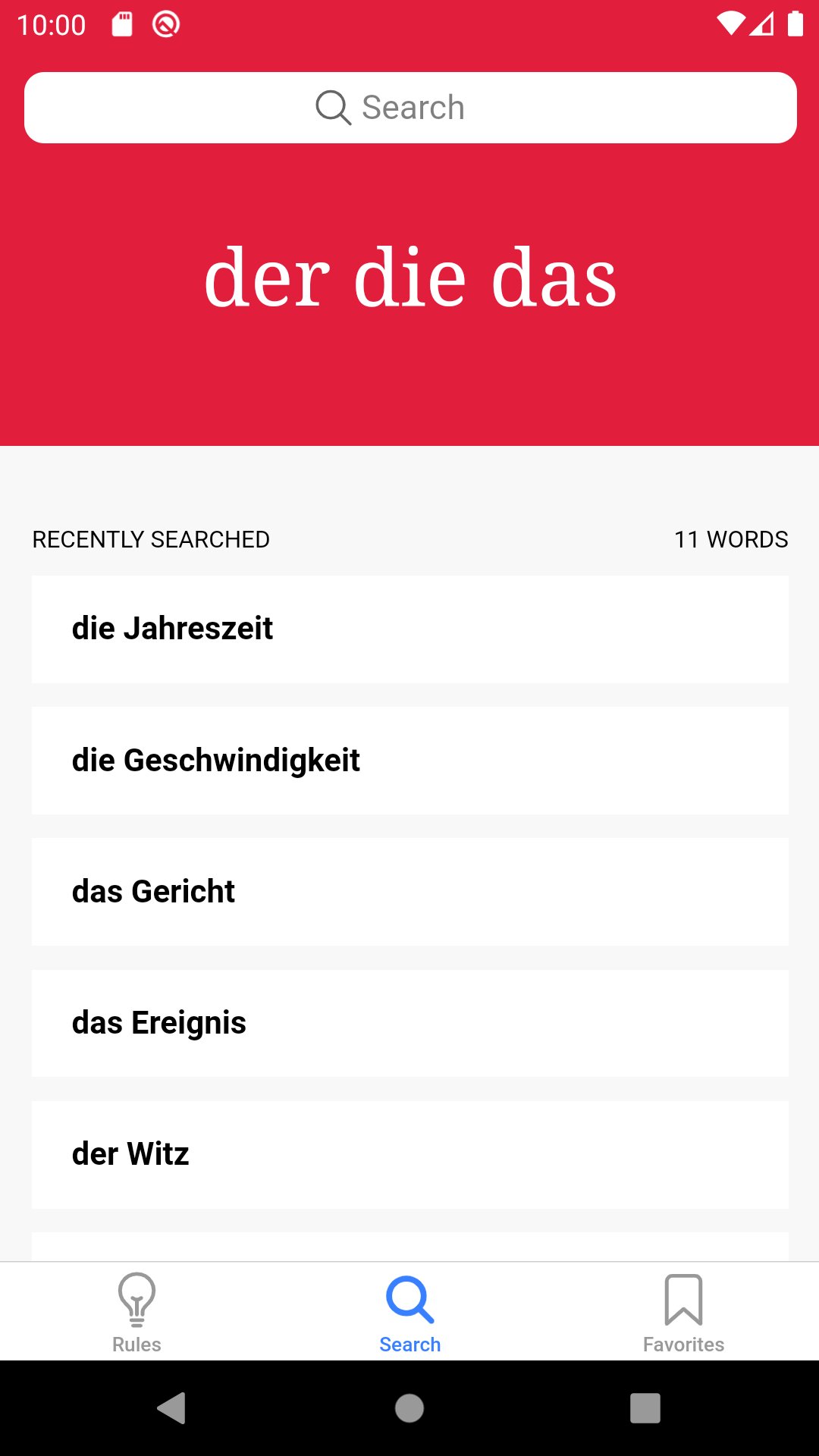Tap the system back button
The width and height of the screenshot is (819, 1456).
tap(171, 1408)
